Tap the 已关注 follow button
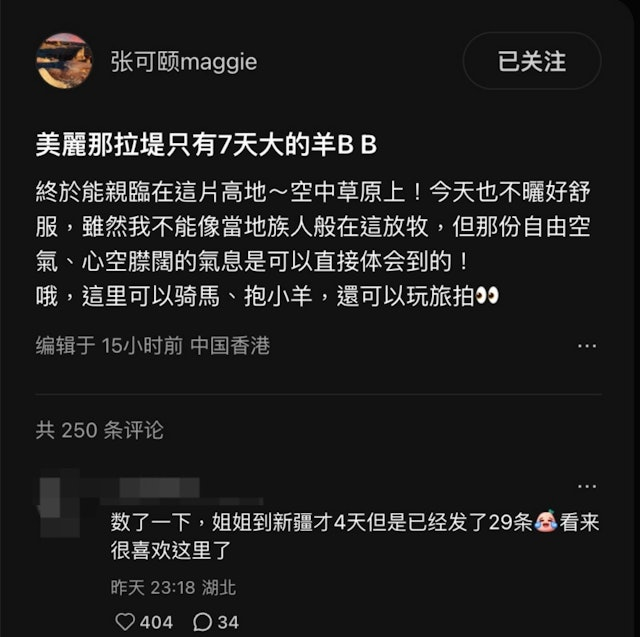The width and height of the screenshot is (640, 637). point(531,61)
